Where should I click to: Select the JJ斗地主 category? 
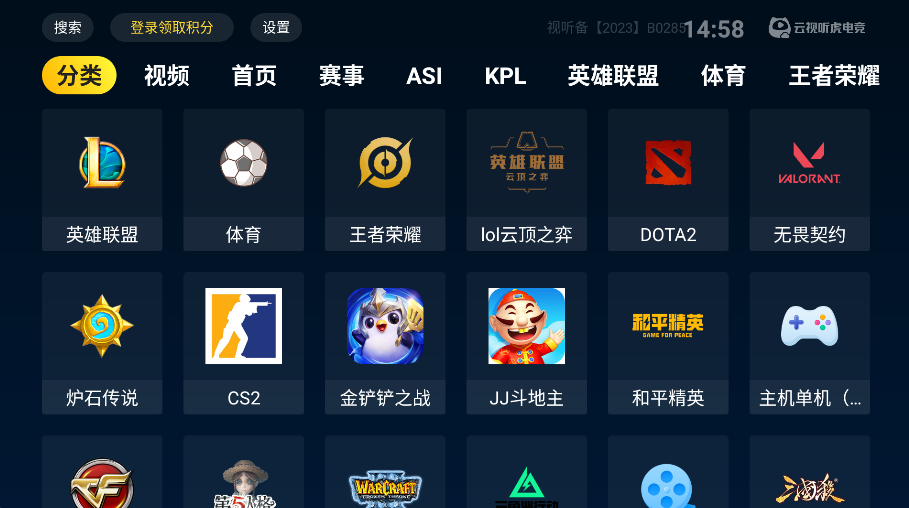[526, 343]
